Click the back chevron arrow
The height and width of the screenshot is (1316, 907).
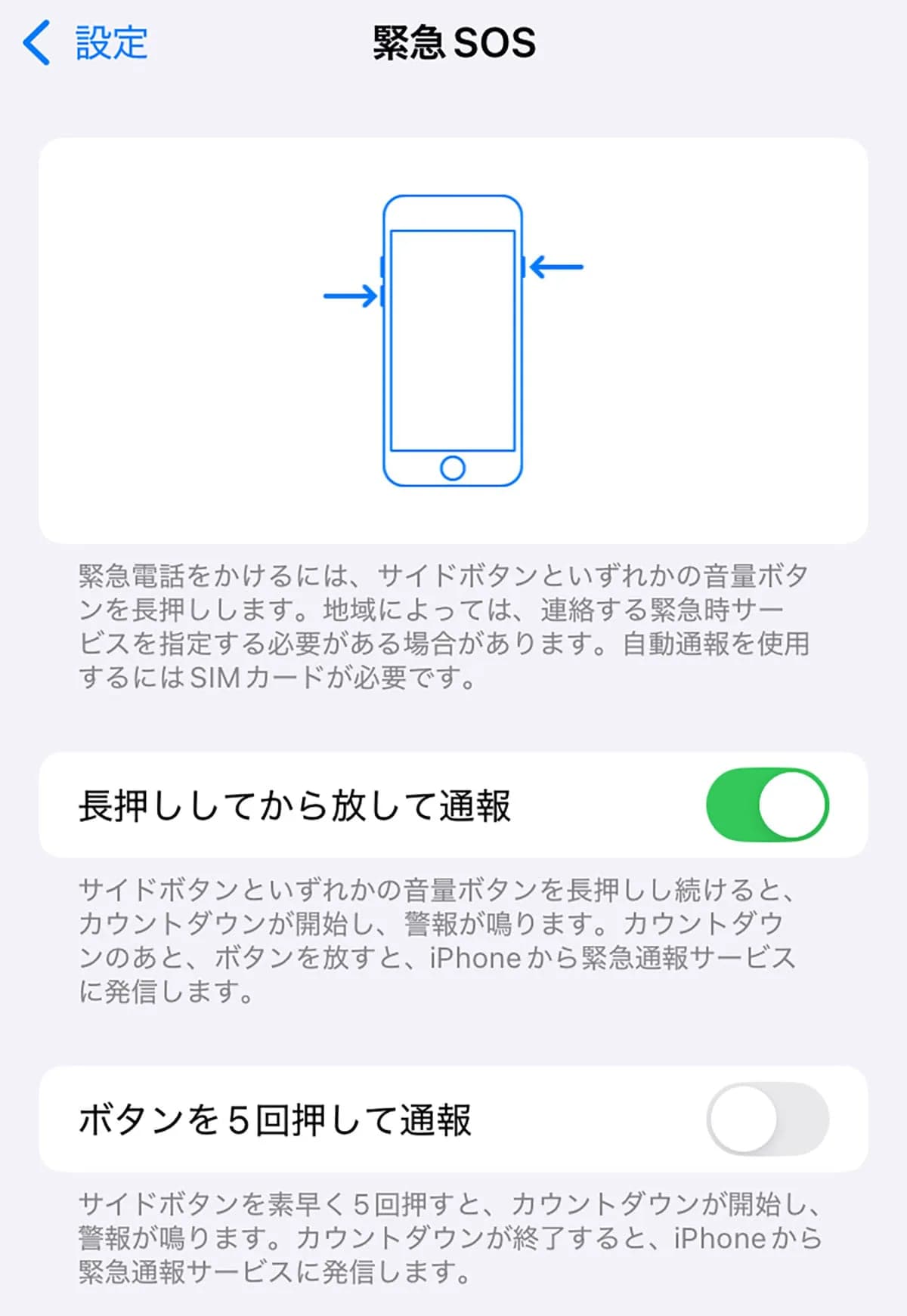pos(36,44)
